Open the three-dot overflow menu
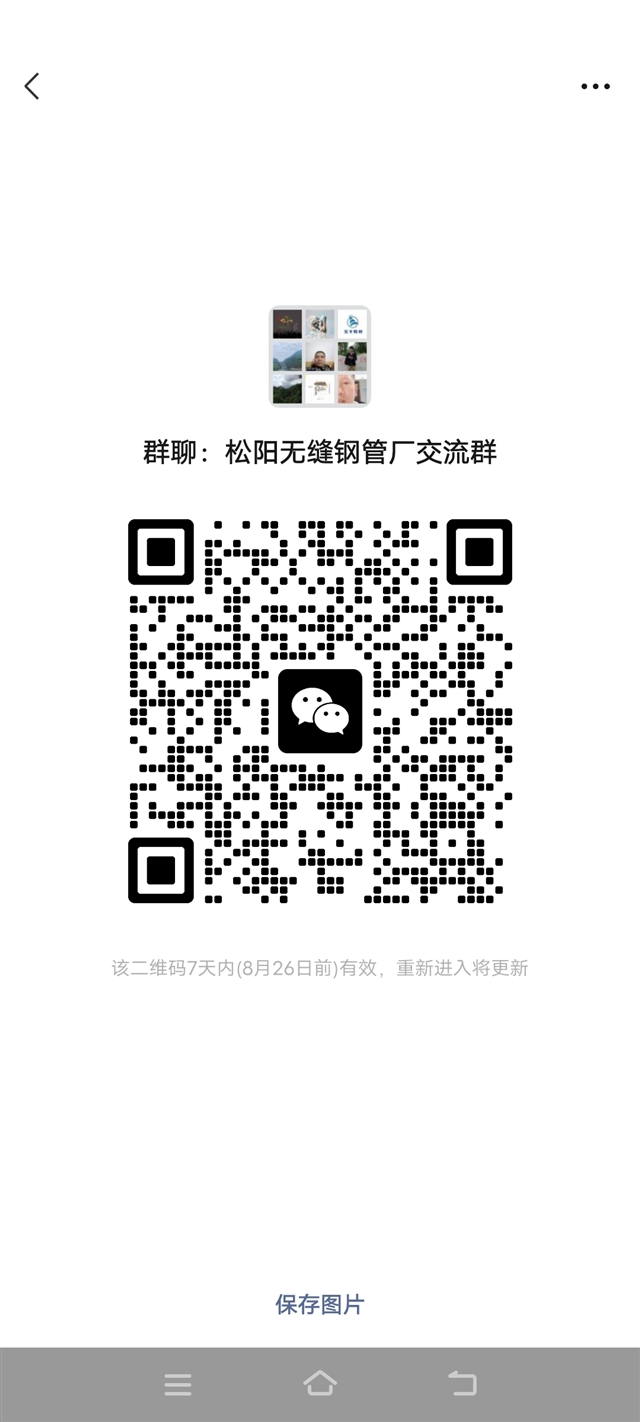Image resolution: width=640 pixels, height=1422 pixels. [x=595, y=87]
